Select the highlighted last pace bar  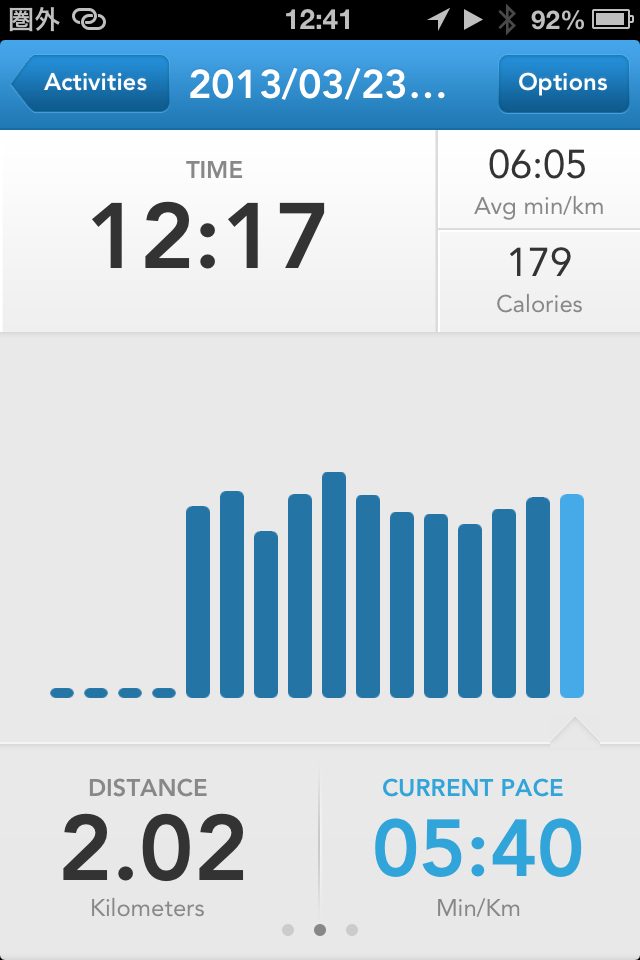[572, 596]
